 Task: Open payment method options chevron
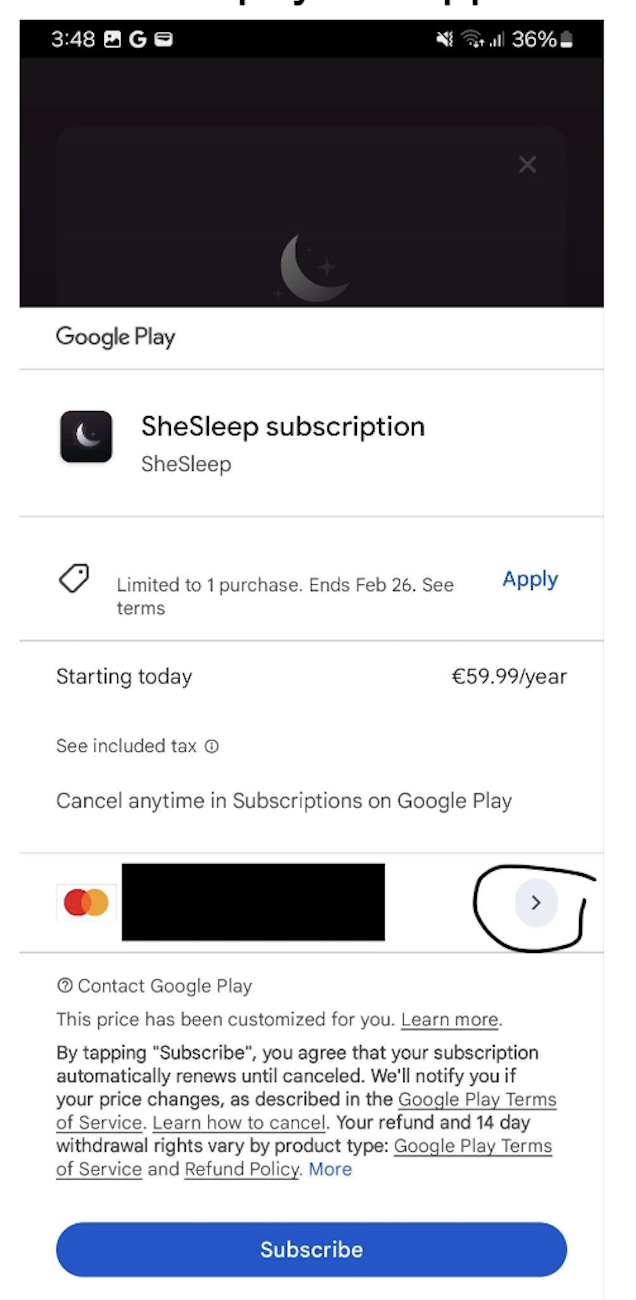coord(536,903)
